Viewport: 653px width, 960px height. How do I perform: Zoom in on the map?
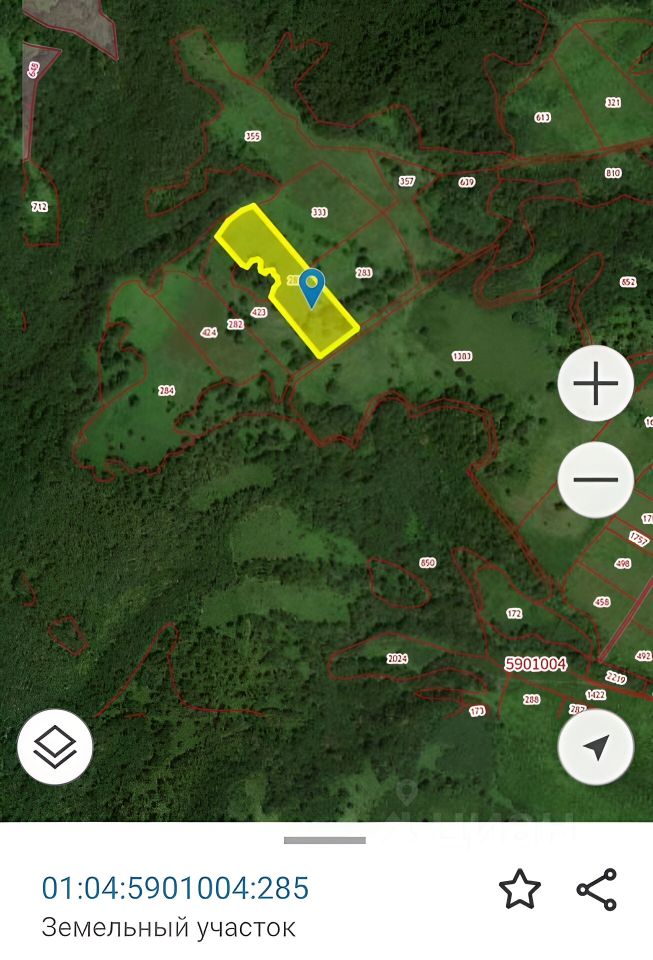[x=595, y=384]
